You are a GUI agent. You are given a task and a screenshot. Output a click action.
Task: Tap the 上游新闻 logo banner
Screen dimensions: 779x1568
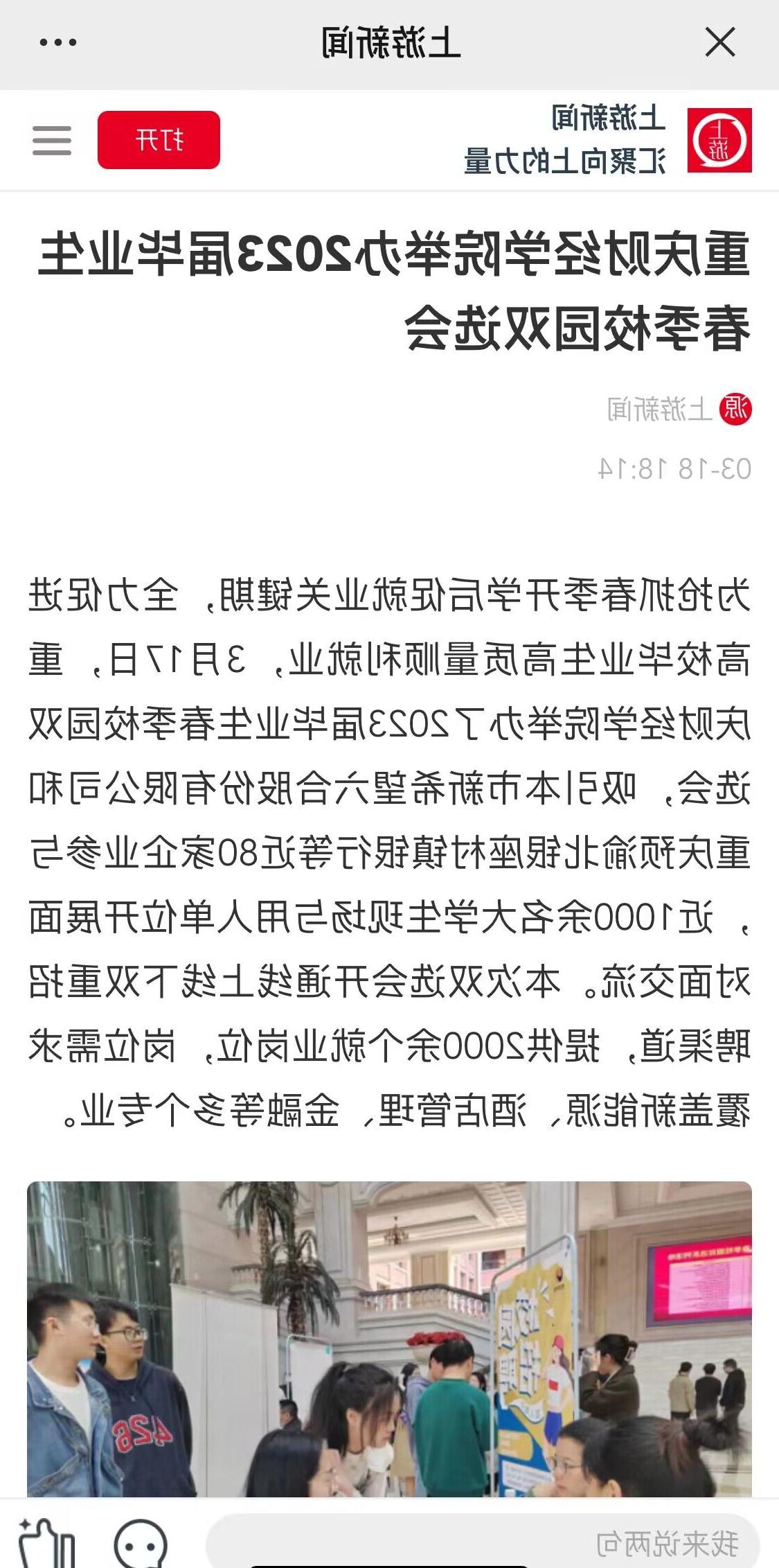[608, 140]
